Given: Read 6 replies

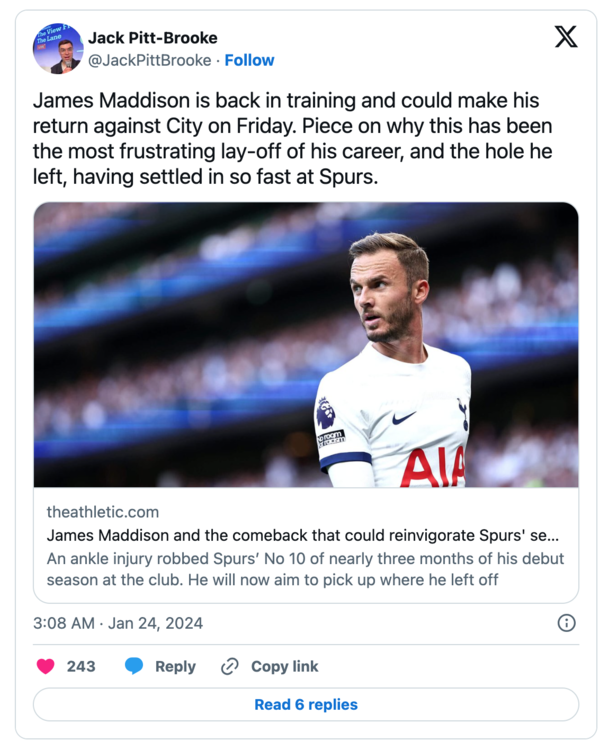Looking at the screenshot, I should pos(305,705).
